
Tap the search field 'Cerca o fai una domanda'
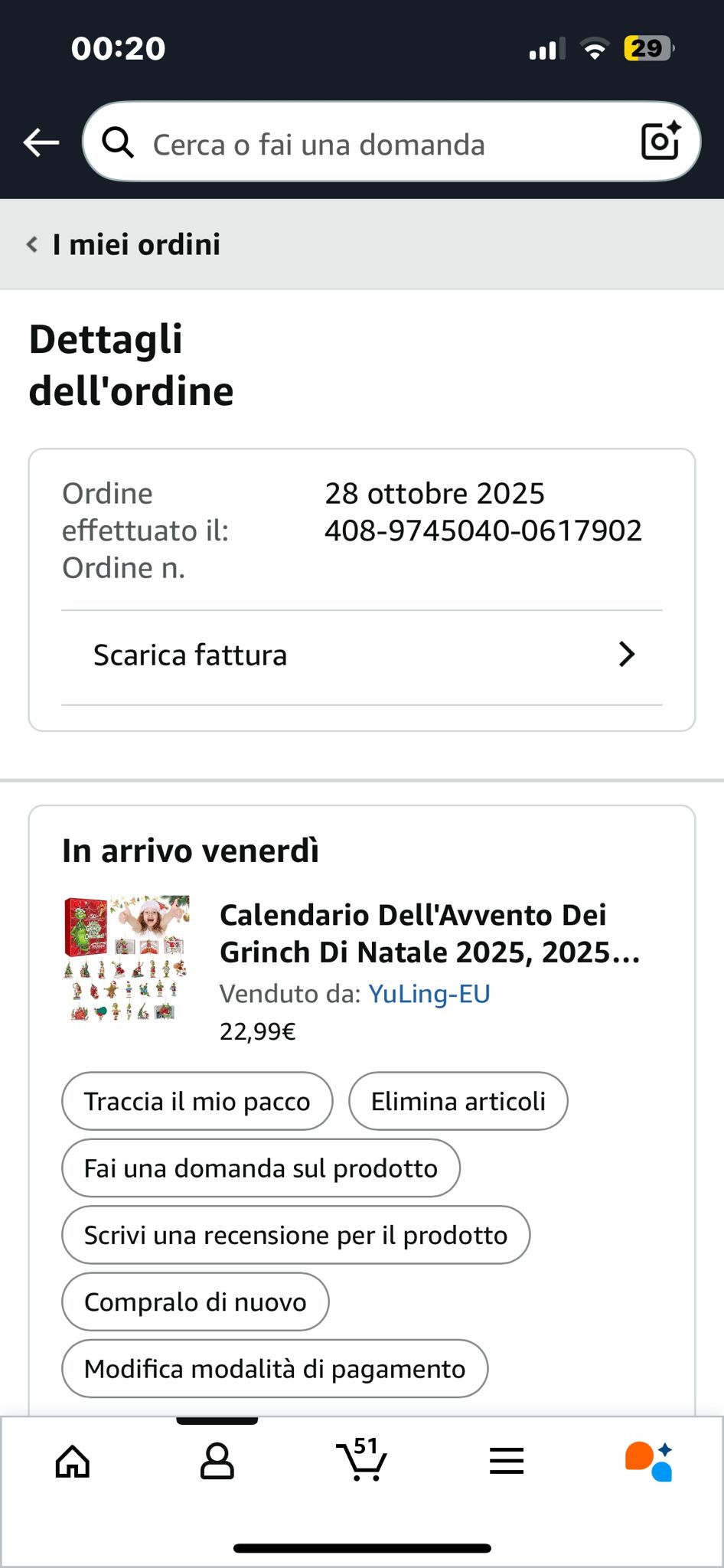(367, 144)
